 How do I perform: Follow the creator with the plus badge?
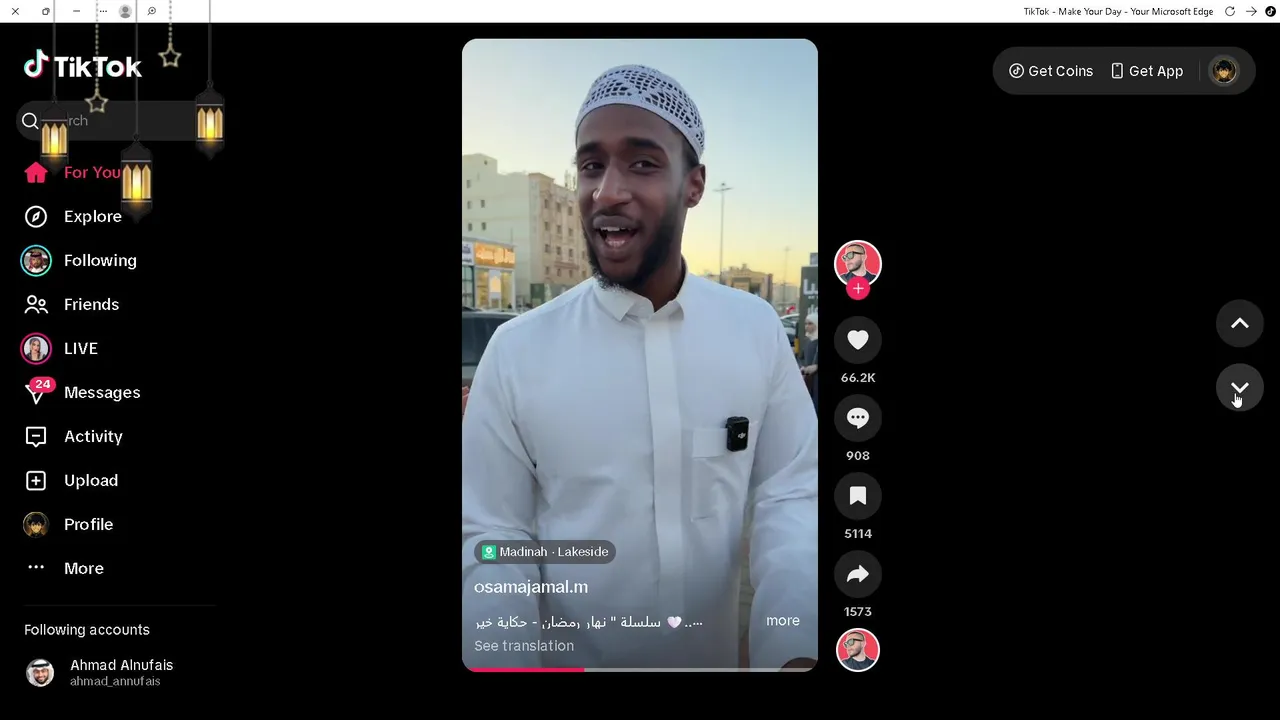857,289
